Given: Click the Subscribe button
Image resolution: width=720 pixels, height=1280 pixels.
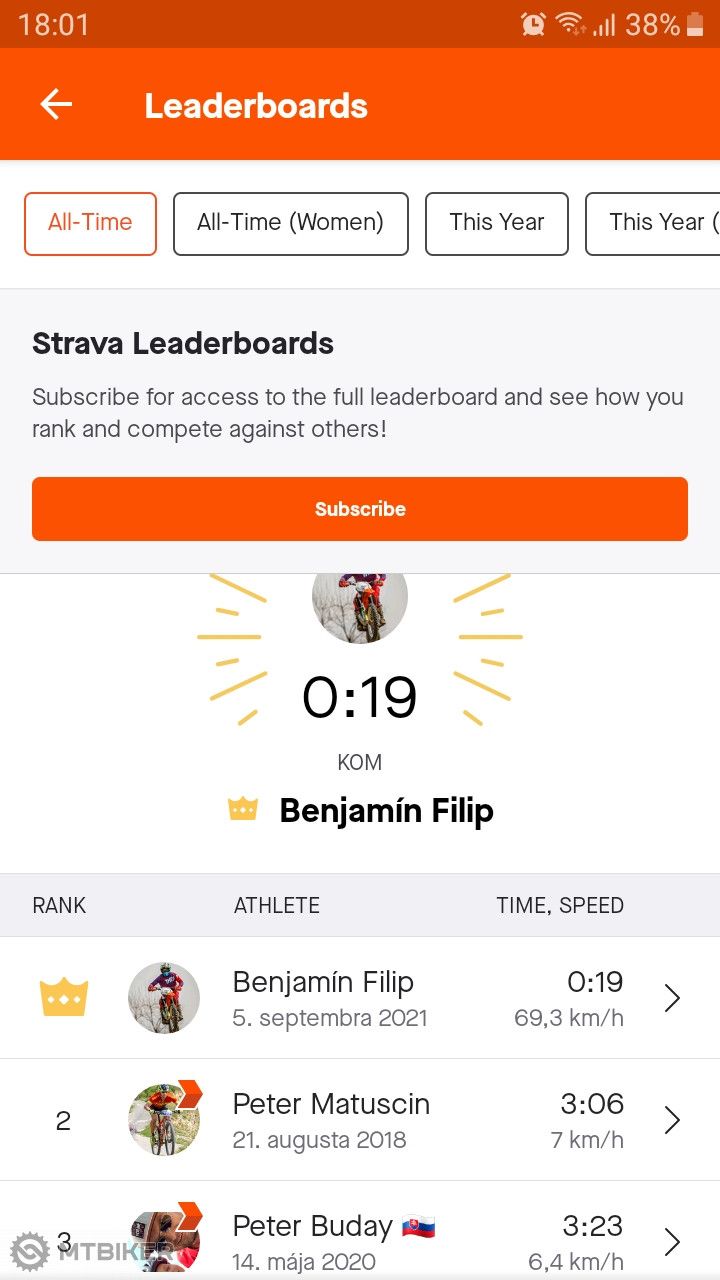Looking at the screenshot, I should (x=360, y=508).
